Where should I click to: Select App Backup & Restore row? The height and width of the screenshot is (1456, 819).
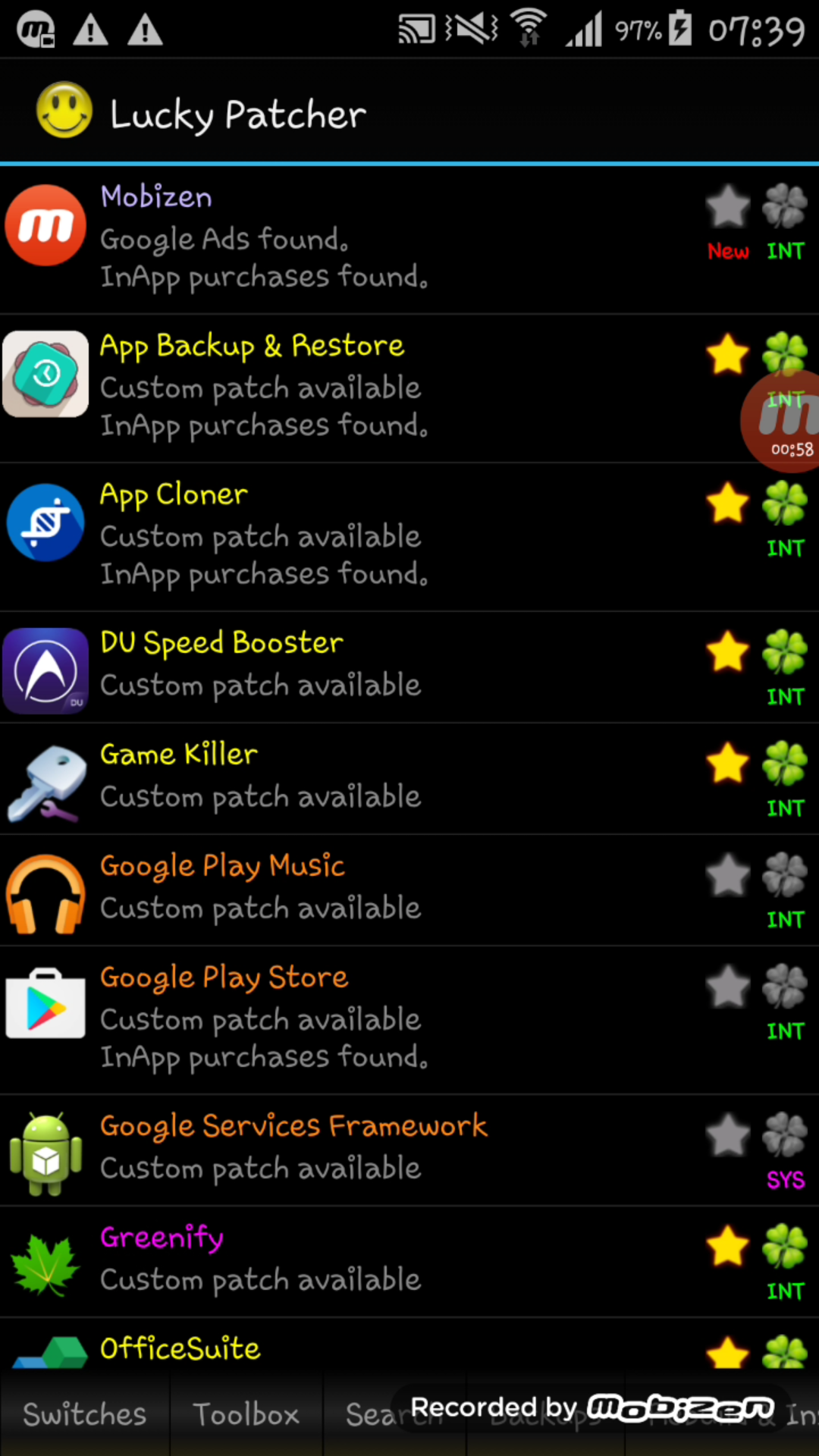(341, 385)
